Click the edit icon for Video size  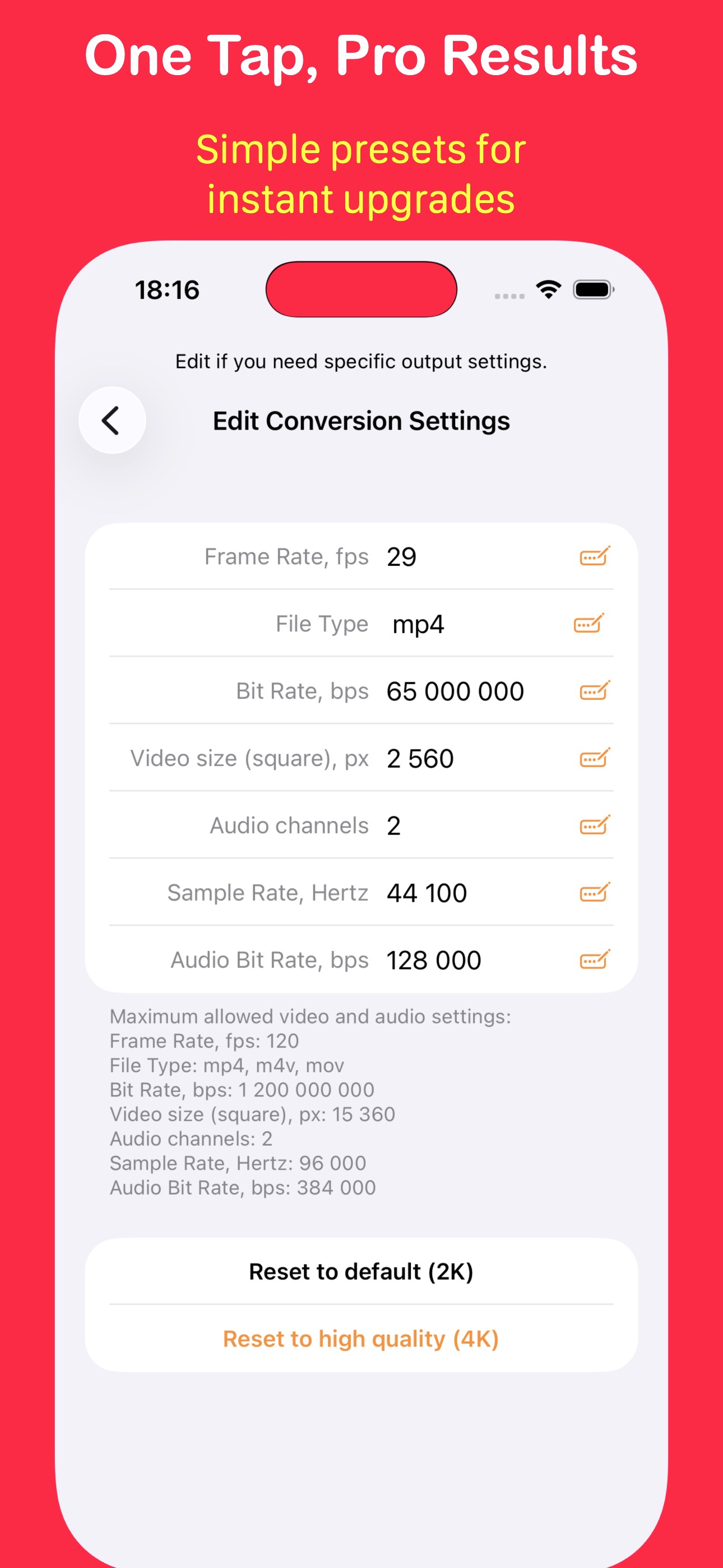point(595,758)
